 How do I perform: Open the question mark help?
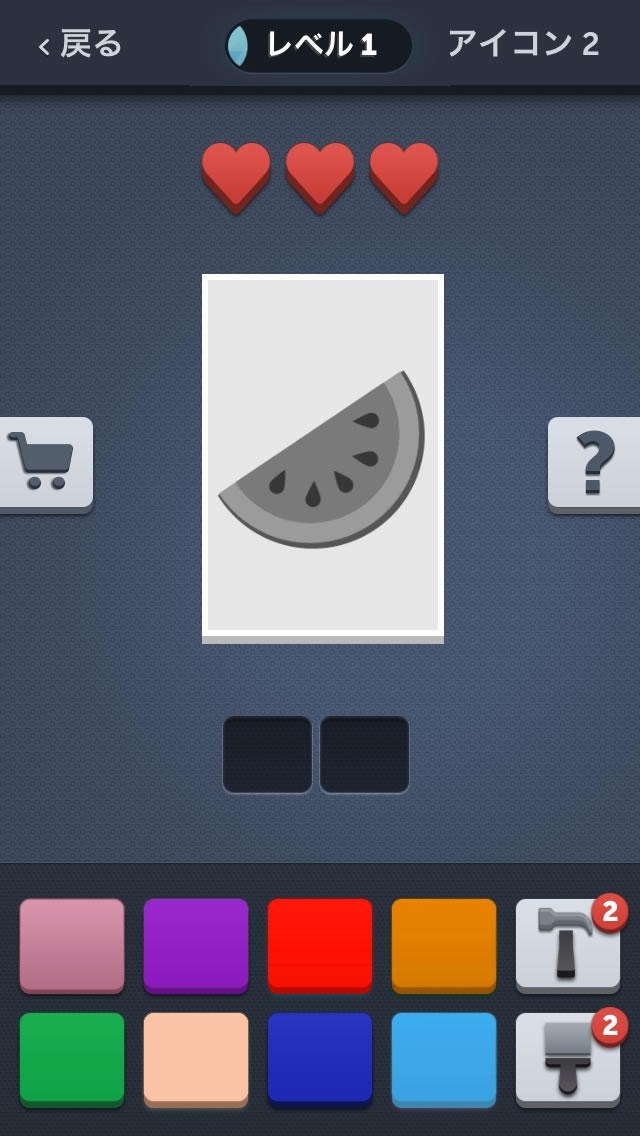[595, 463]
